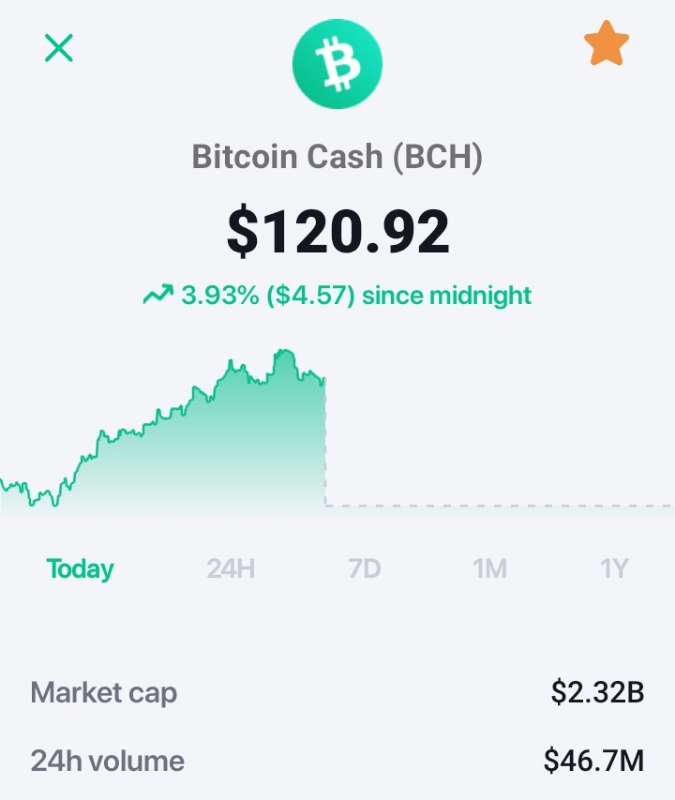Viewport: 675px width, 800px height.
Task: Switch chart to 24H range
Action: point(231,568)
